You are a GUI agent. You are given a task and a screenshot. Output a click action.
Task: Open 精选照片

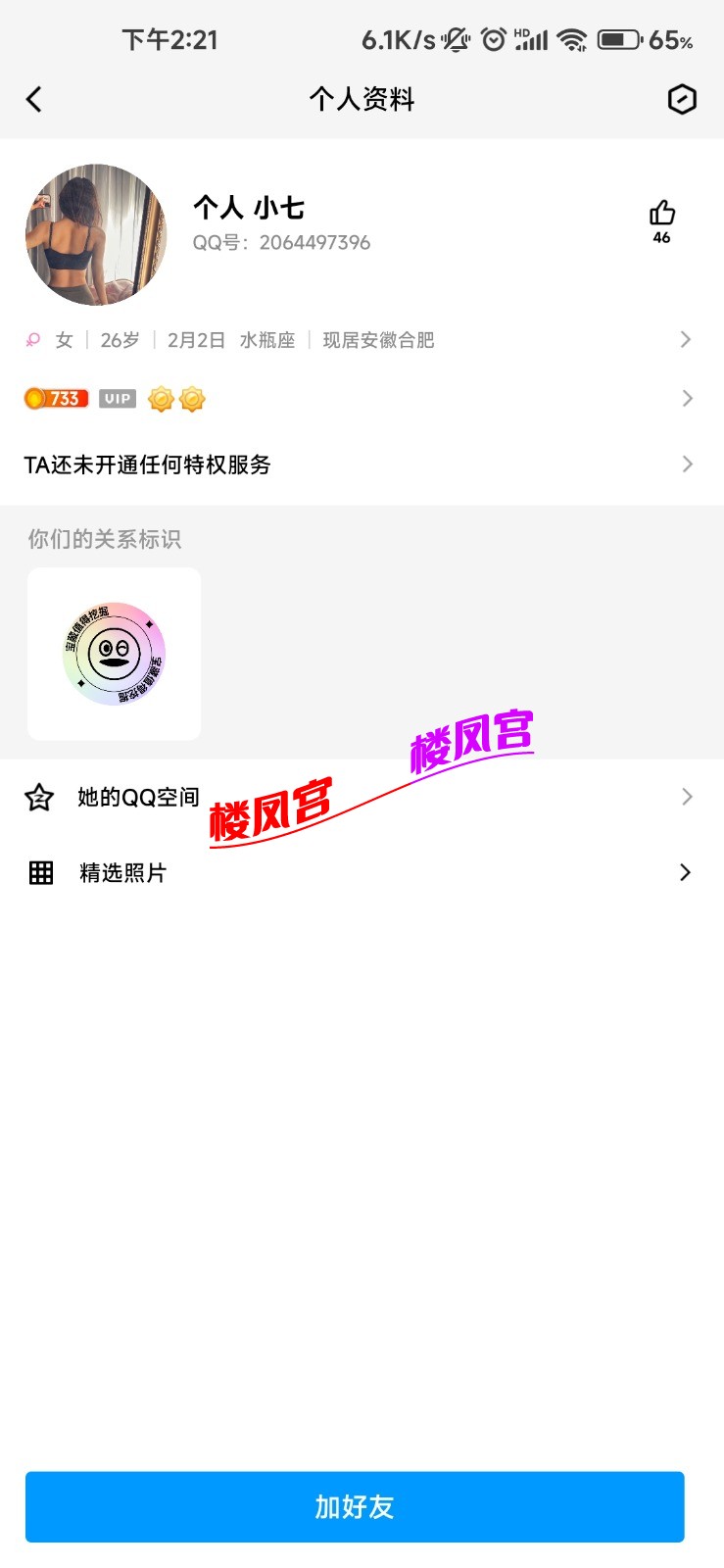coord(358,872)
